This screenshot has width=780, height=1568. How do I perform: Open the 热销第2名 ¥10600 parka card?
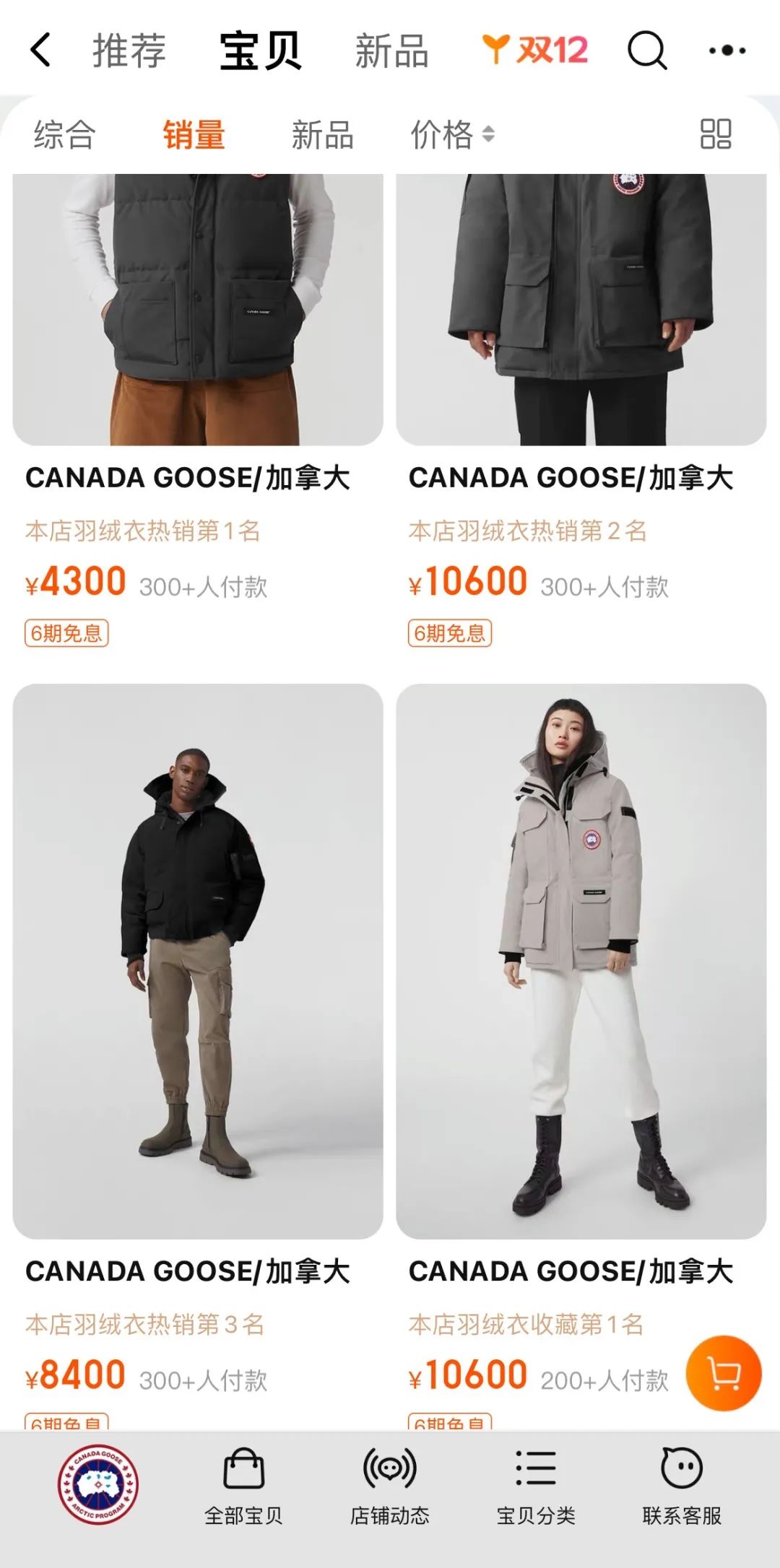581,310
